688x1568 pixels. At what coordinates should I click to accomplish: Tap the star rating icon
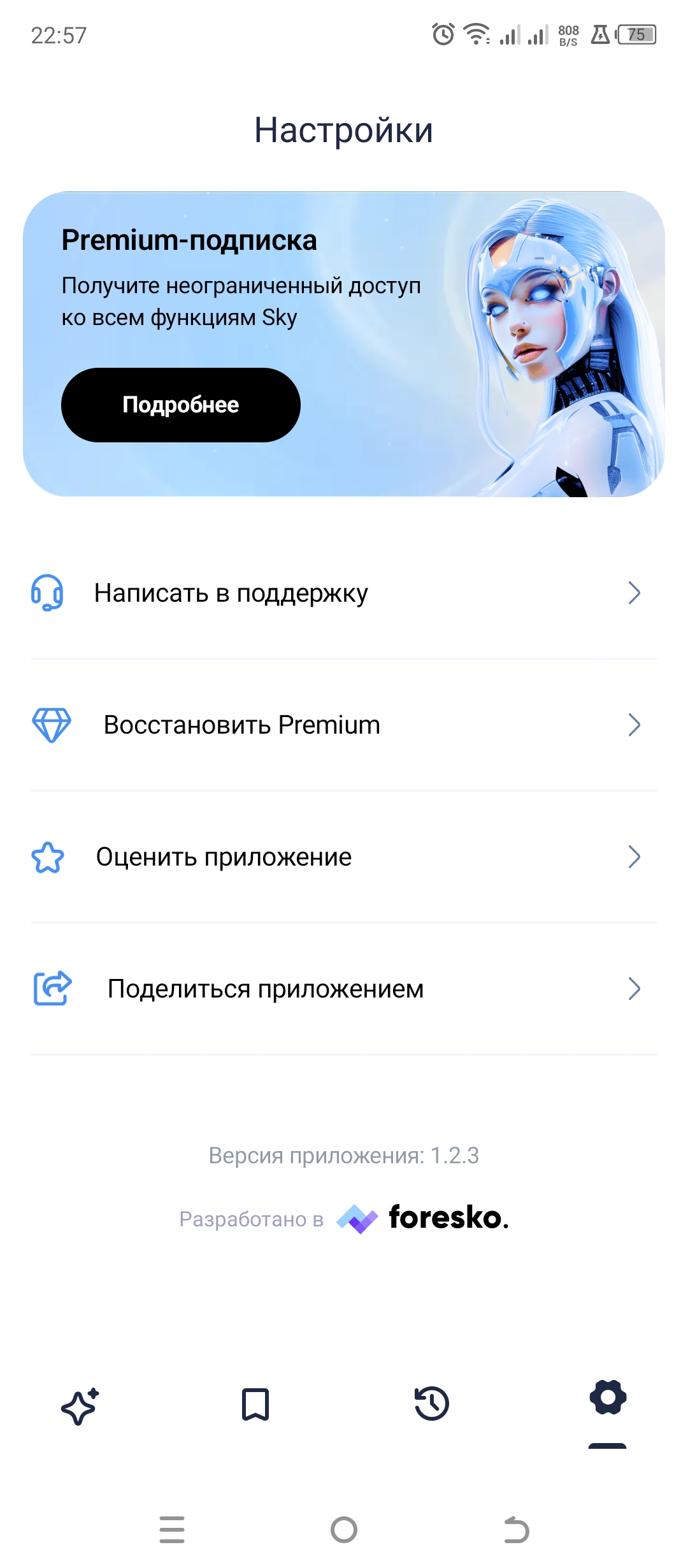48,857
